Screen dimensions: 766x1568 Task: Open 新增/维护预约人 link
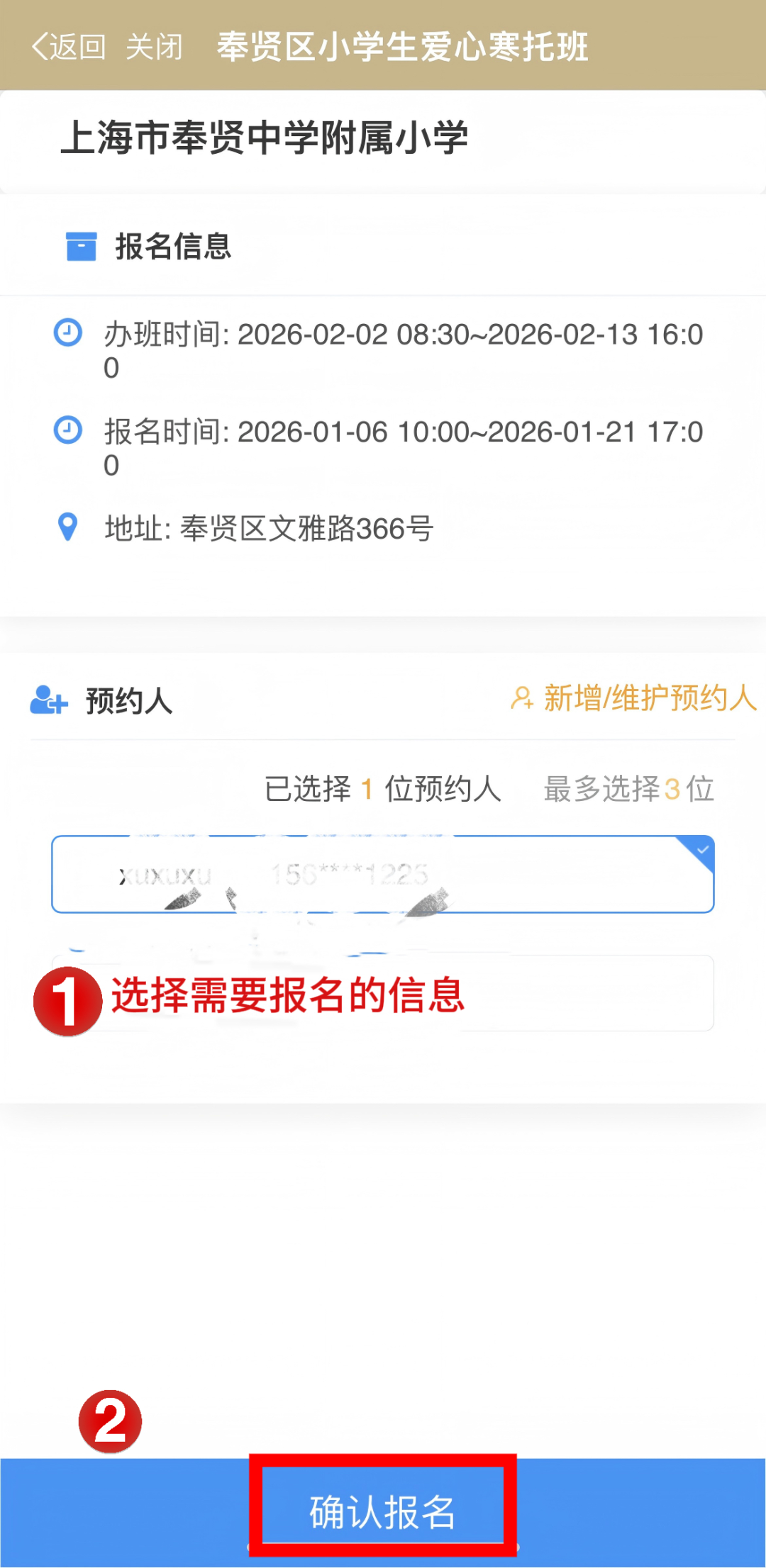point(634,698)
